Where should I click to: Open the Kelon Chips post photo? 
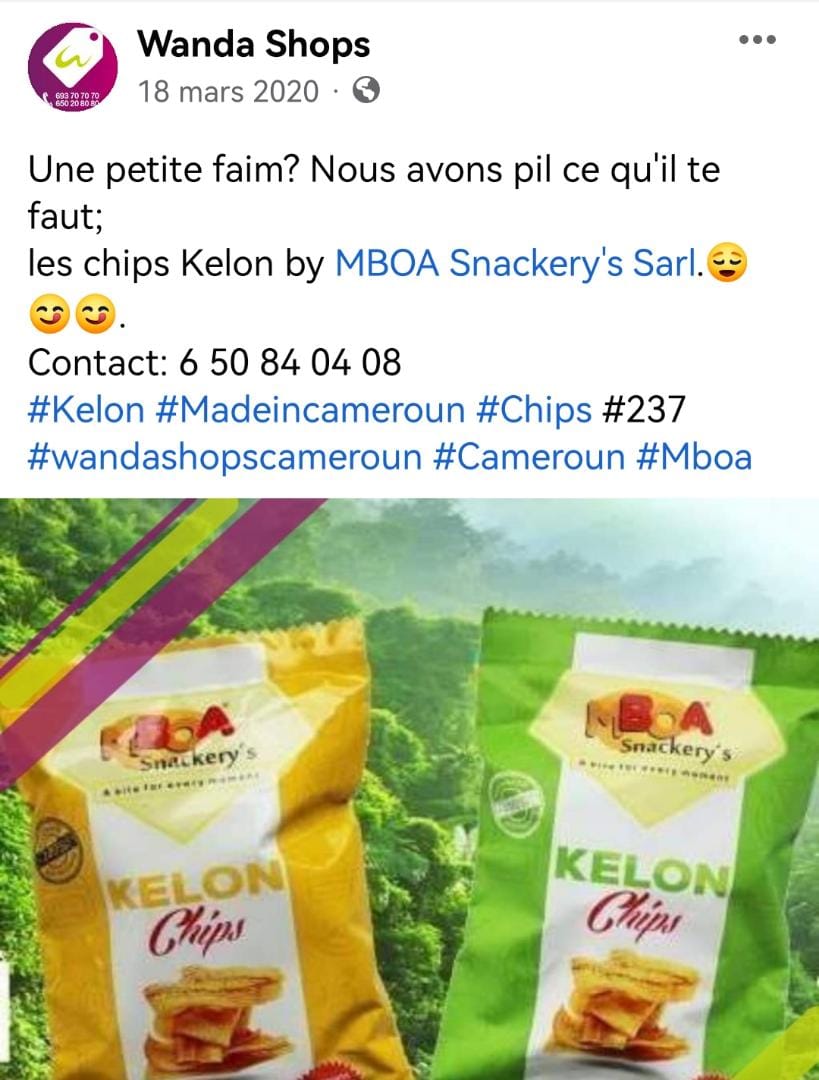pyautogui.click(x=409, y=790)
